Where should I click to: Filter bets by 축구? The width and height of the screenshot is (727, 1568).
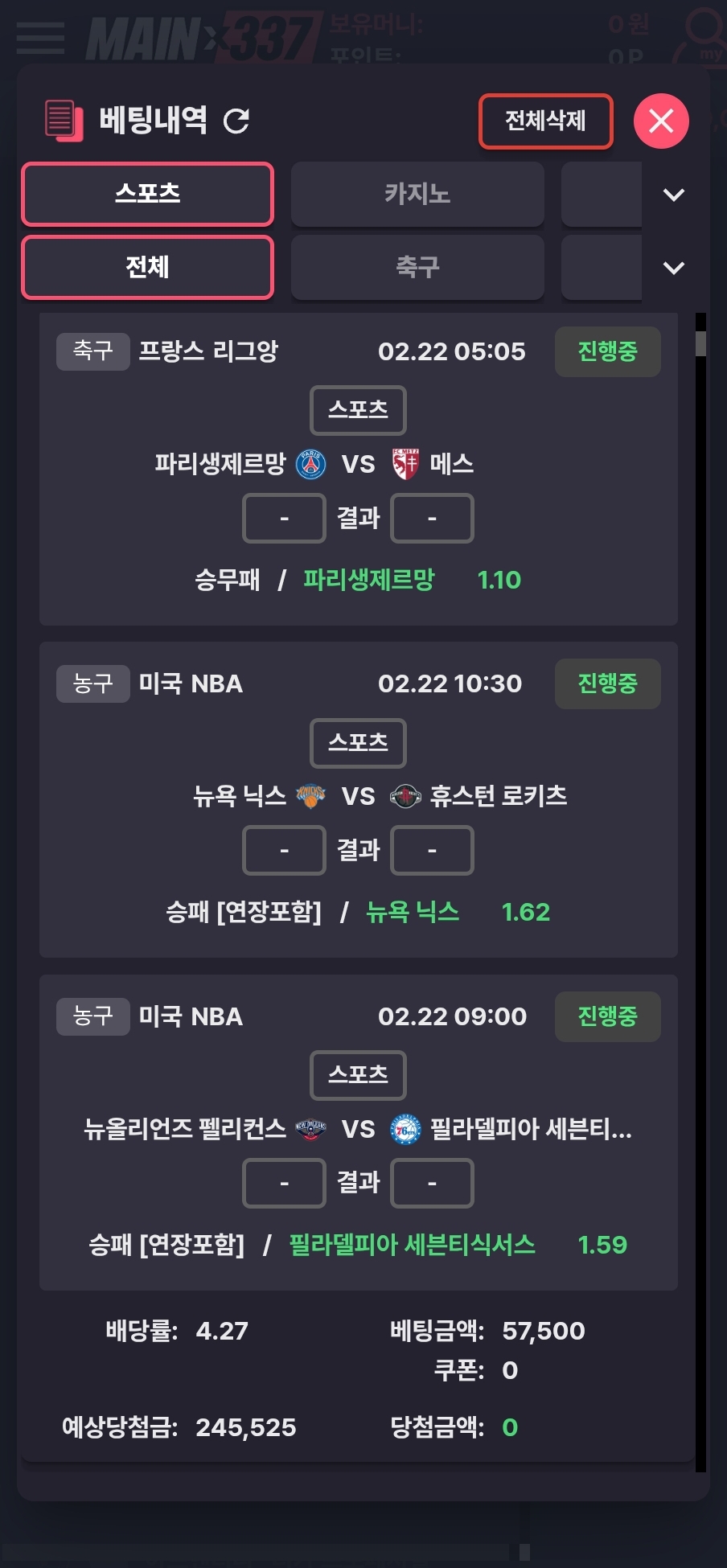tap(417, 267)
